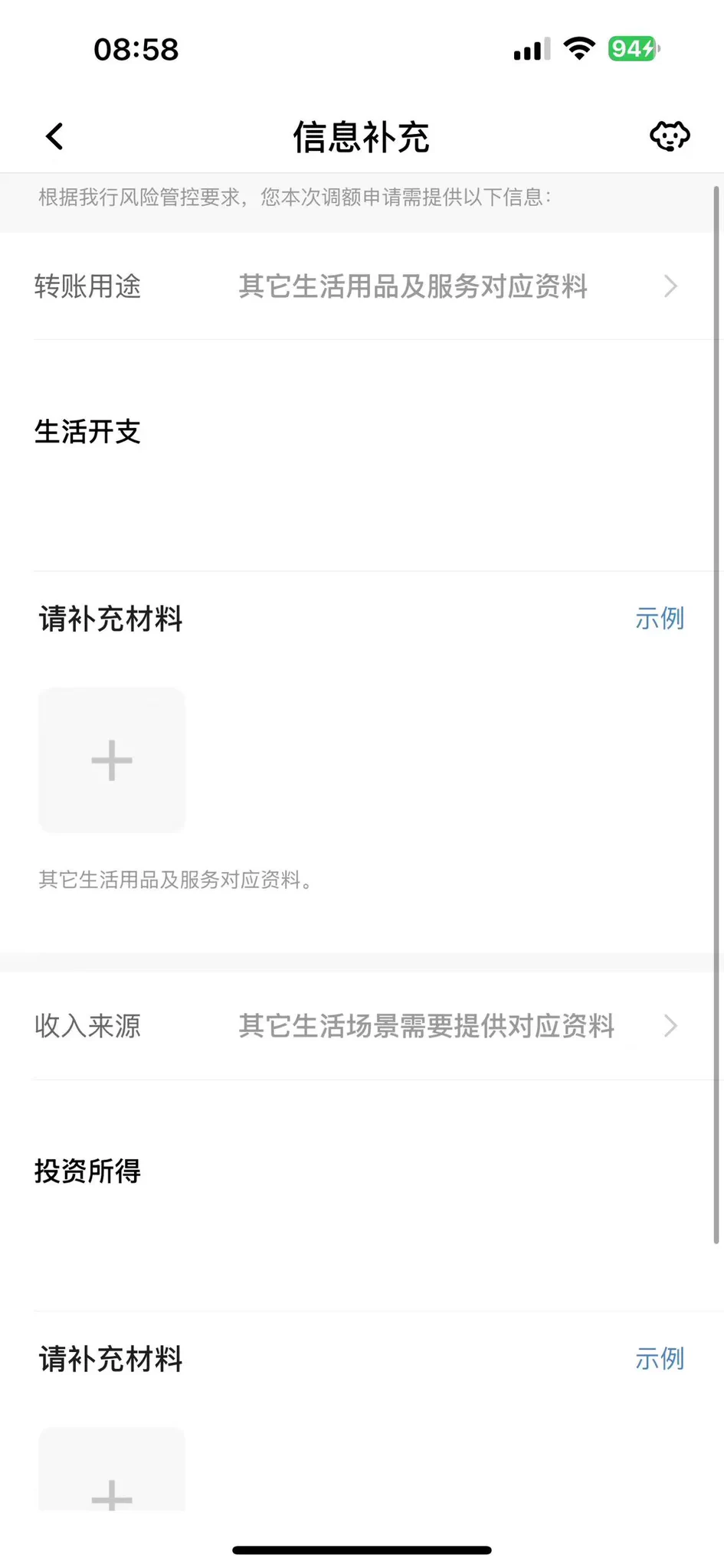
Task: View 示例 for the 投资所得 materials
Action: click(660, 1359)
